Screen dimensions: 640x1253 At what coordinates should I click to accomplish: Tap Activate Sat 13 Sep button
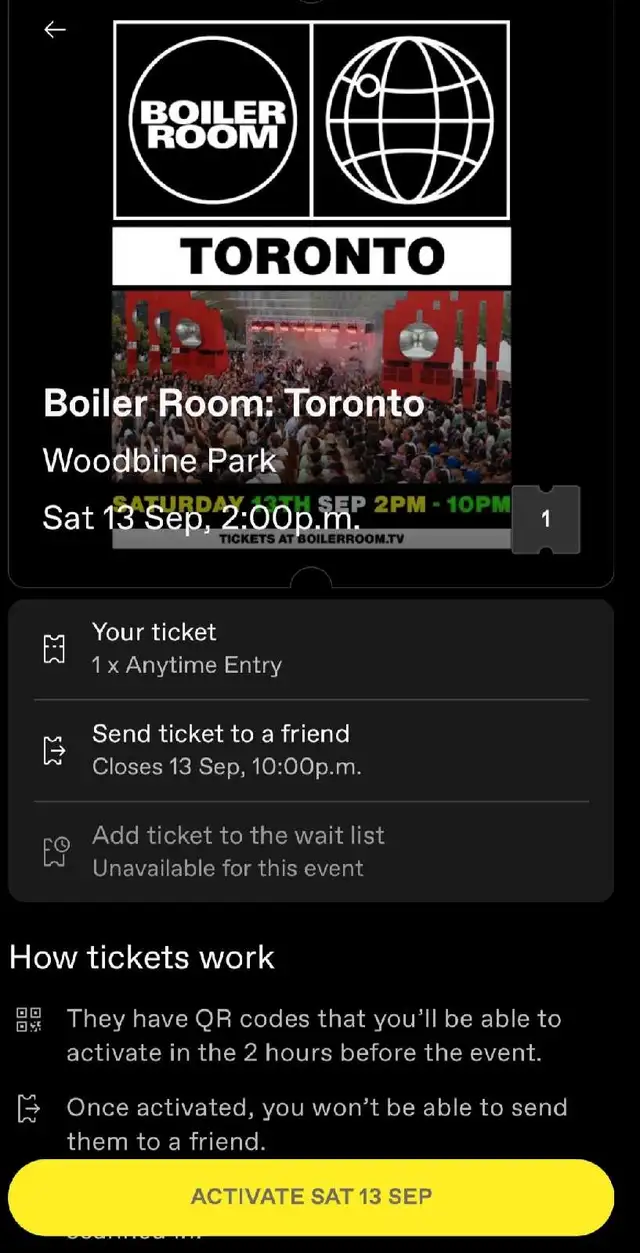click(311, 1197)
